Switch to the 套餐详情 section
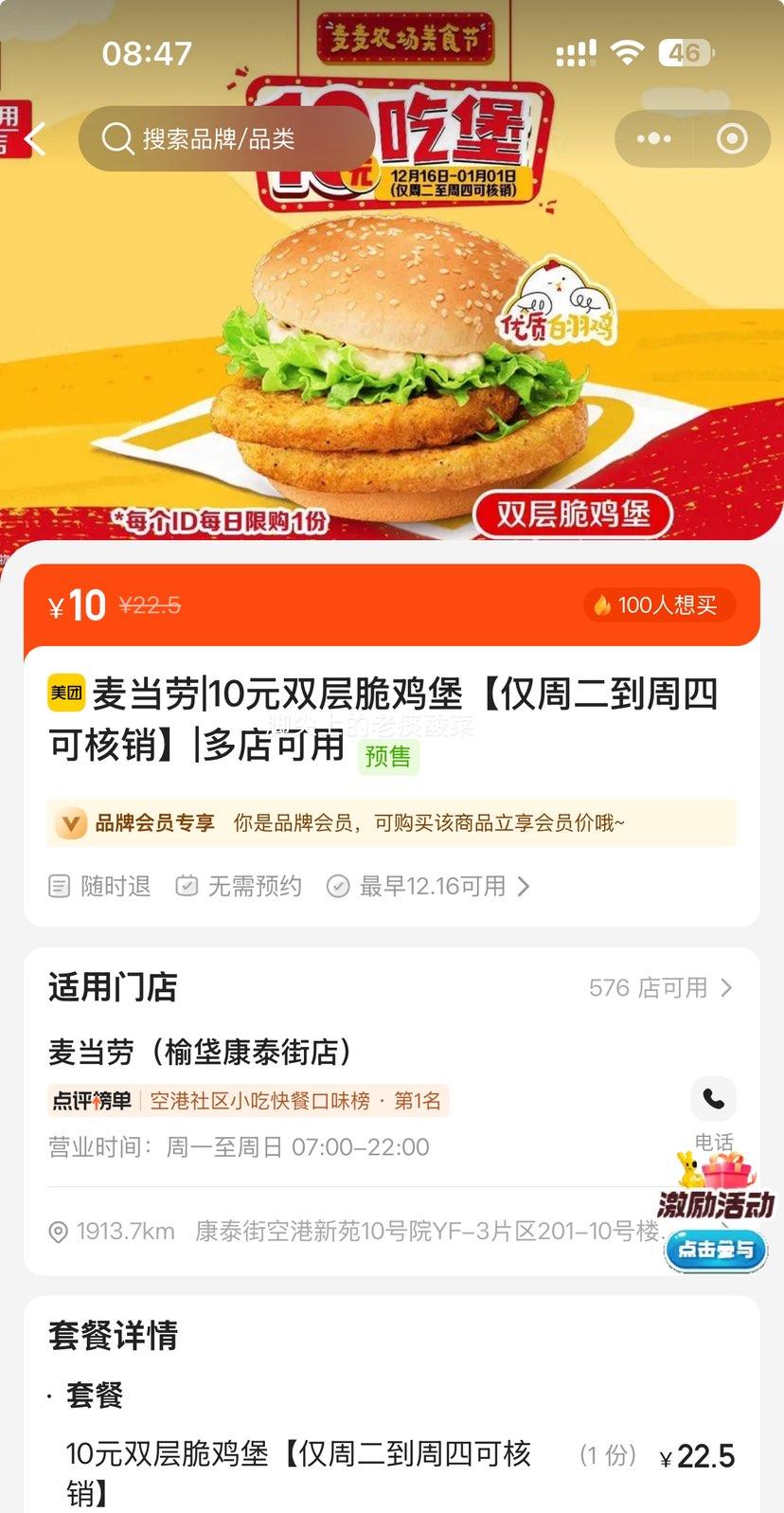784x1513 pixels. [x=113, y=1336]
